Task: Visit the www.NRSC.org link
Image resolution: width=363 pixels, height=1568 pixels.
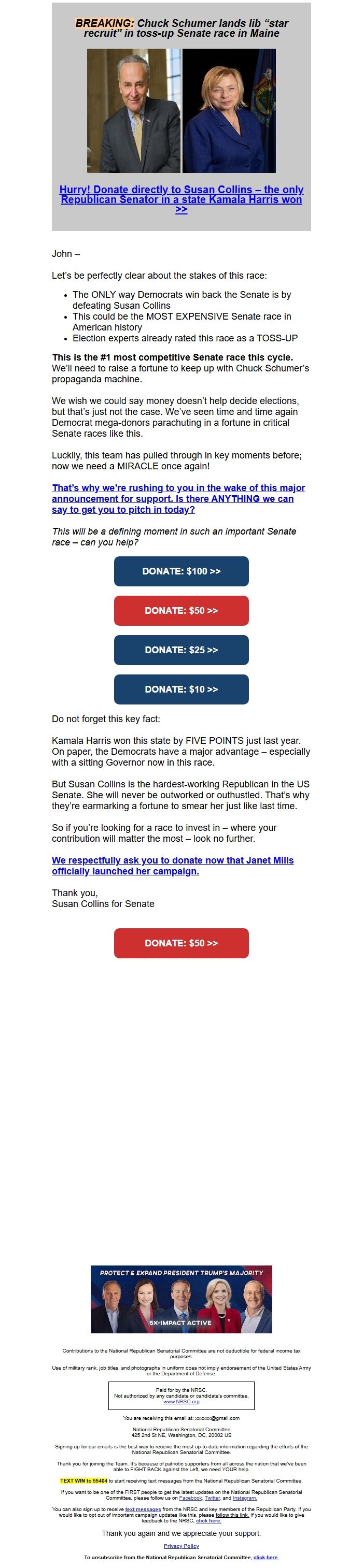Action: coord(181,1401)
